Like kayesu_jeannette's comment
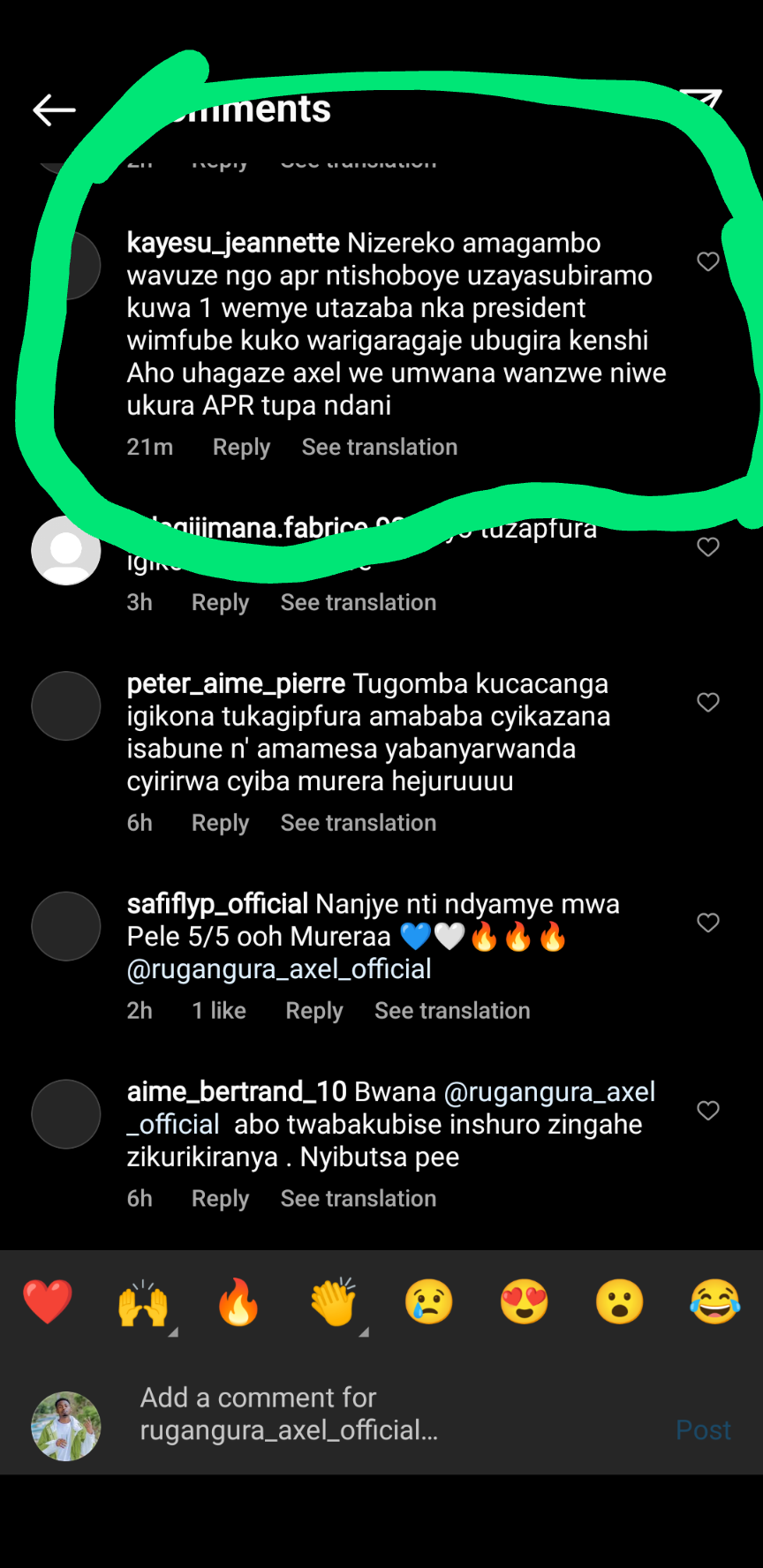 (708, 261)
